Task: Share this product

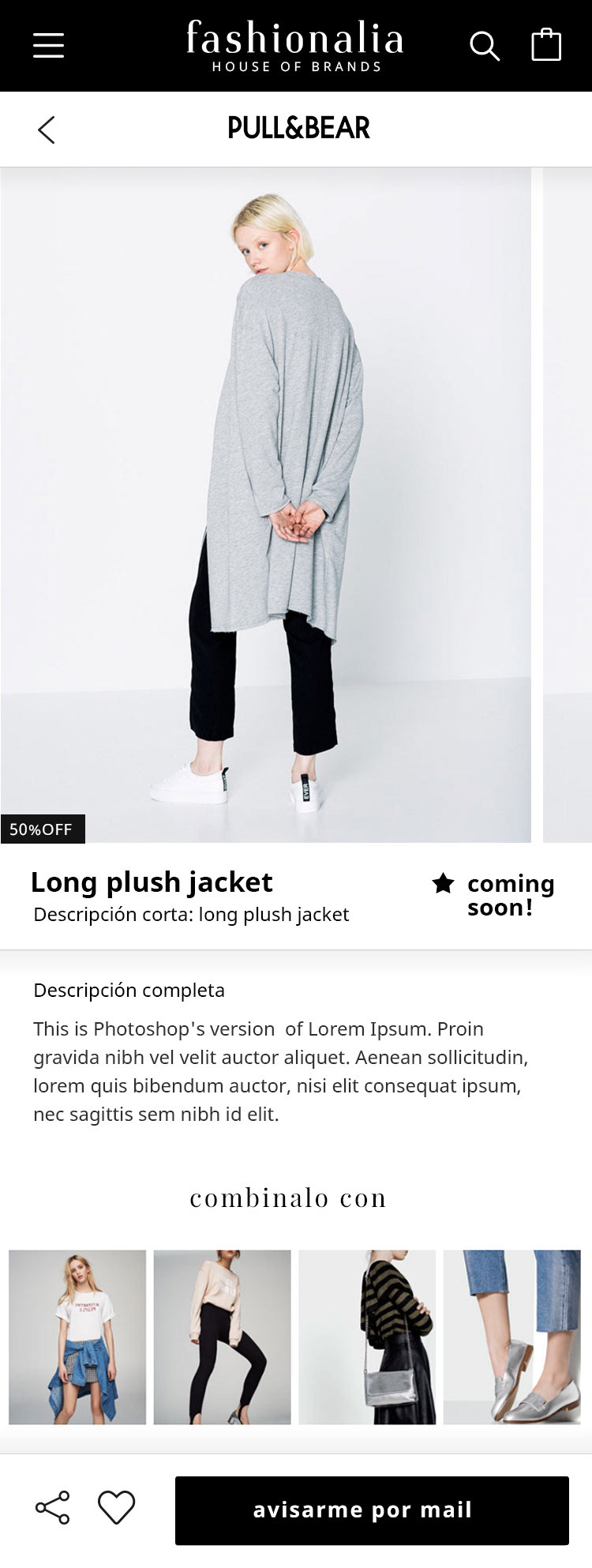Action: click(52, 1507)
